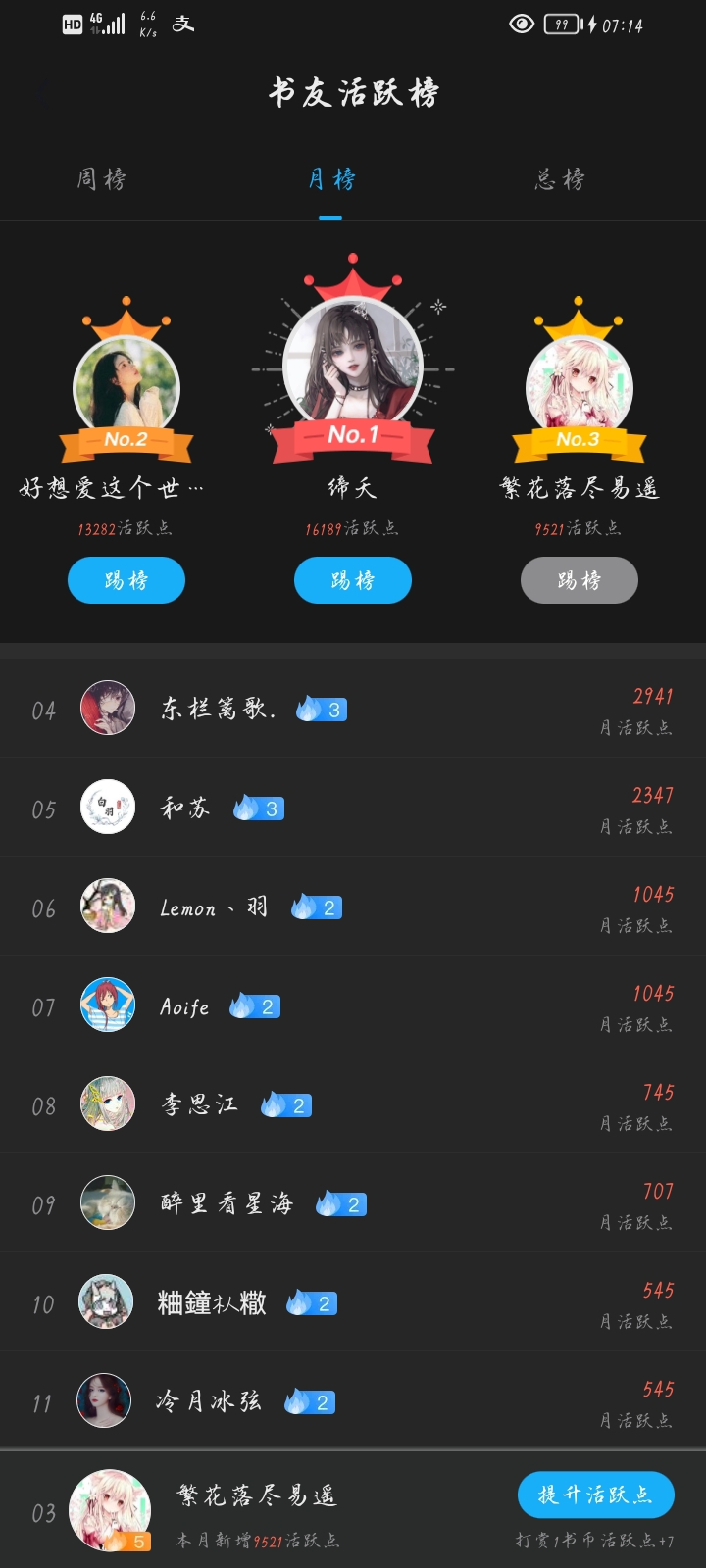Image resolution: width=706 pixels, height=1568 pixels.
Task: Switch to the 周榜 tab
Action: (x=102, y=179)
